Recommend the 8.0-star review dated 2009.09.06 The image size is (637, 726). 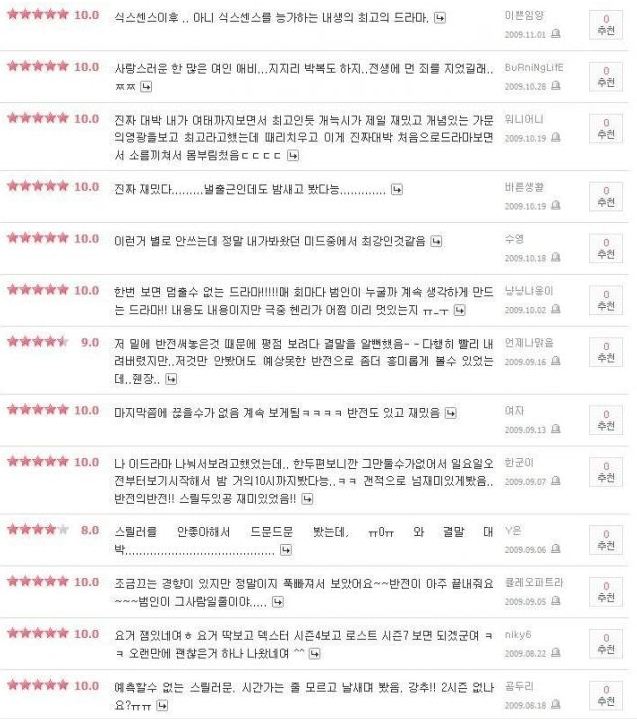(x=606, y=541)
